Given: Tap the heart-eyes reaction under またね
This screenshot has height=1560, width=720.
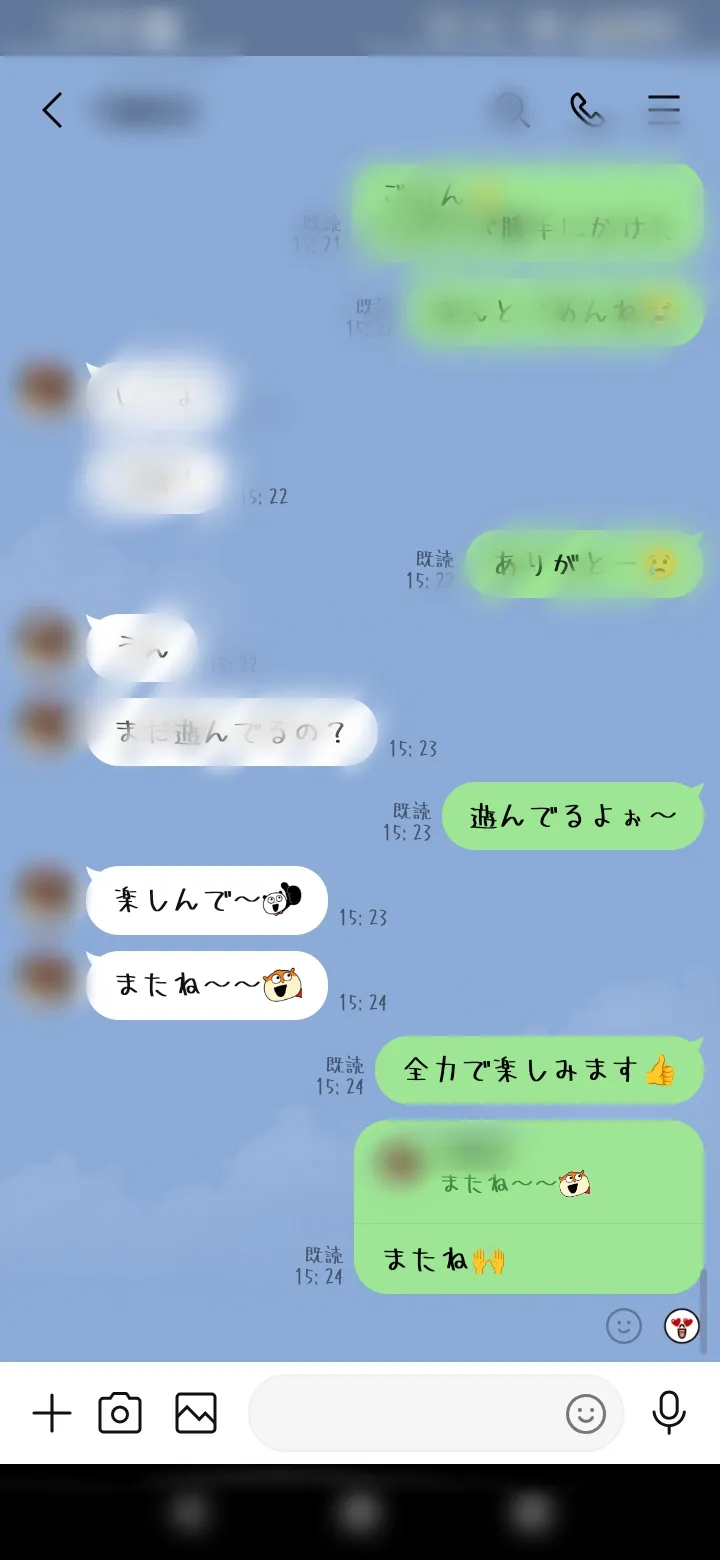Looking at the screenshot, I should 682,1326.
